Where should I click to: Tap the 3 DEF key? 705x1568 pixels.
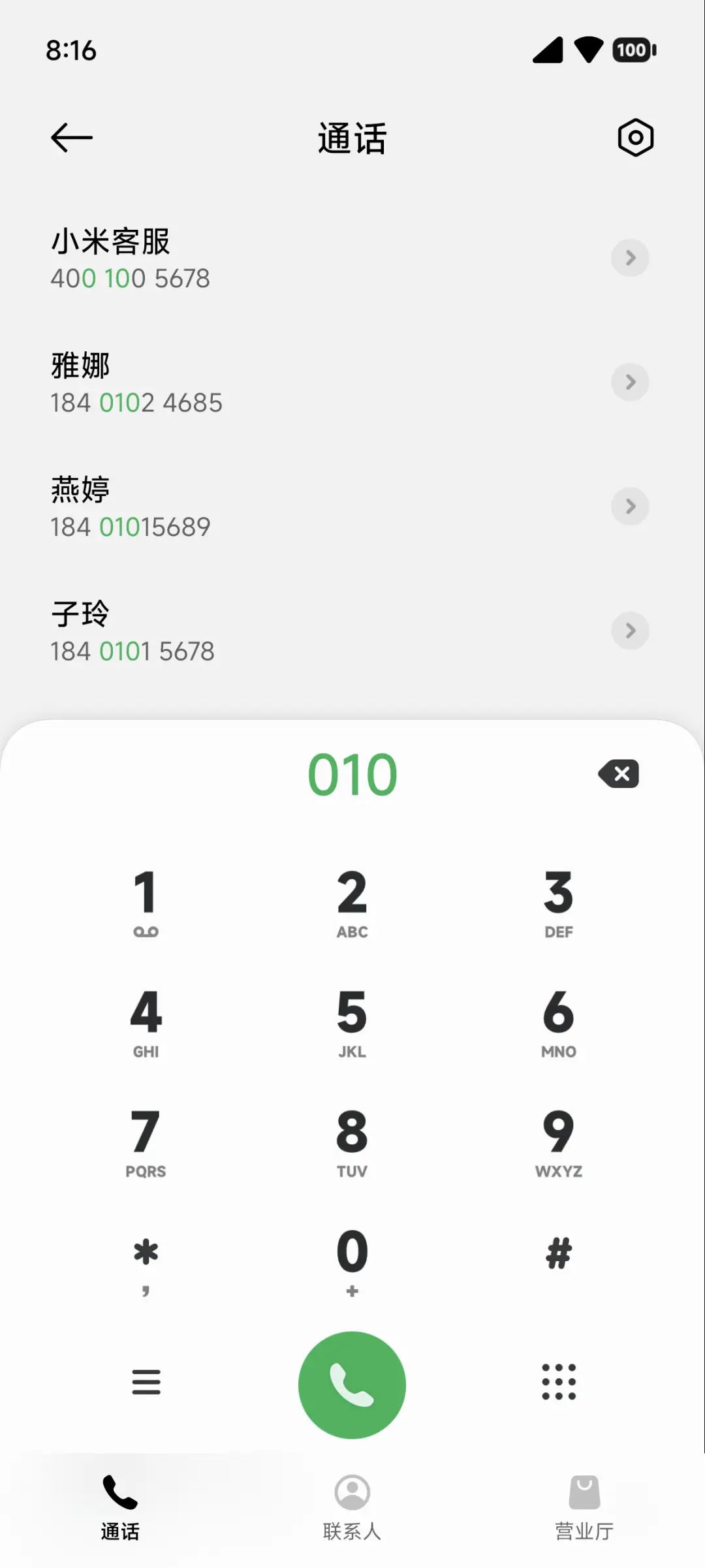(559, 902)
